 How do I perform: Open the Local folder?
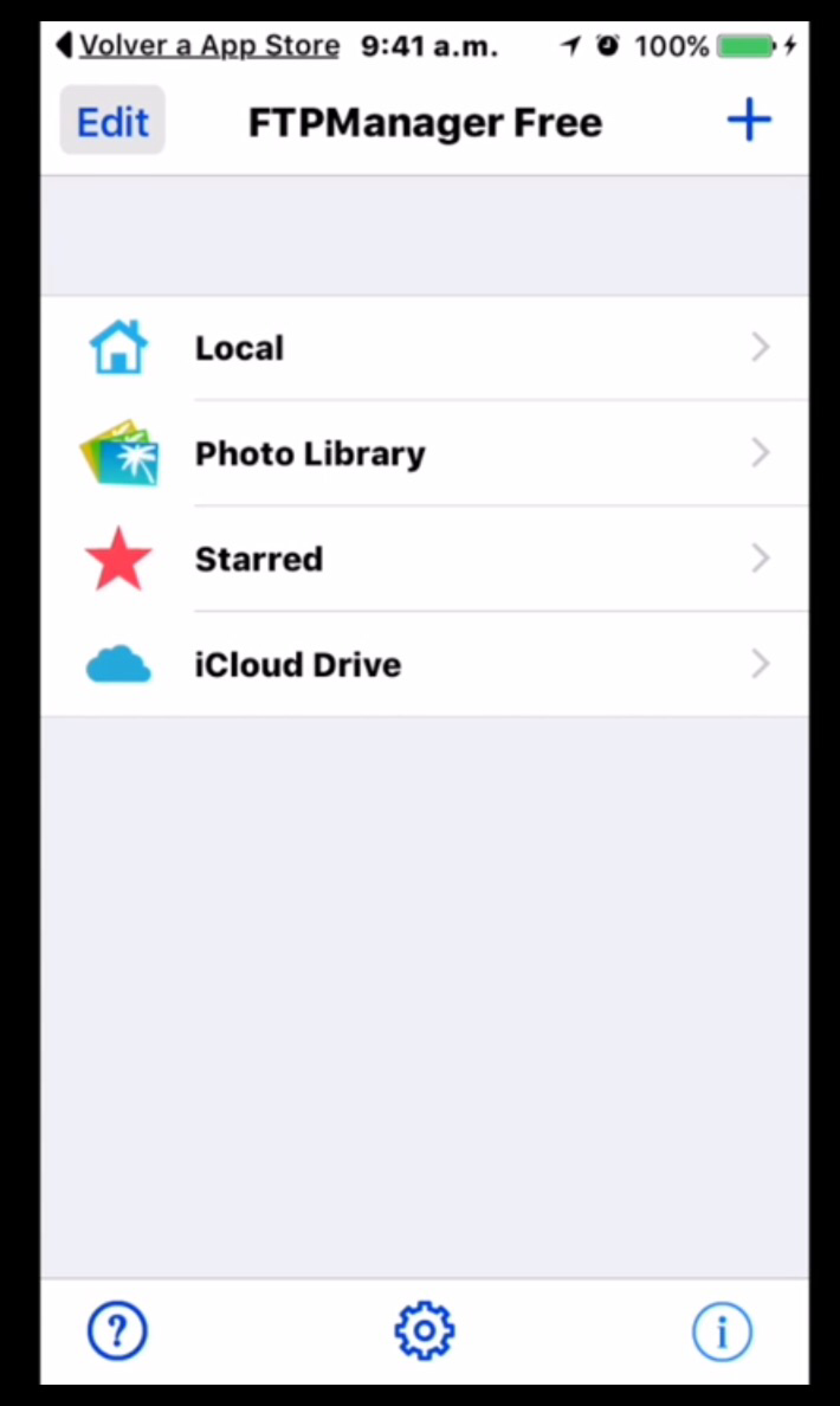coord(424,348)
